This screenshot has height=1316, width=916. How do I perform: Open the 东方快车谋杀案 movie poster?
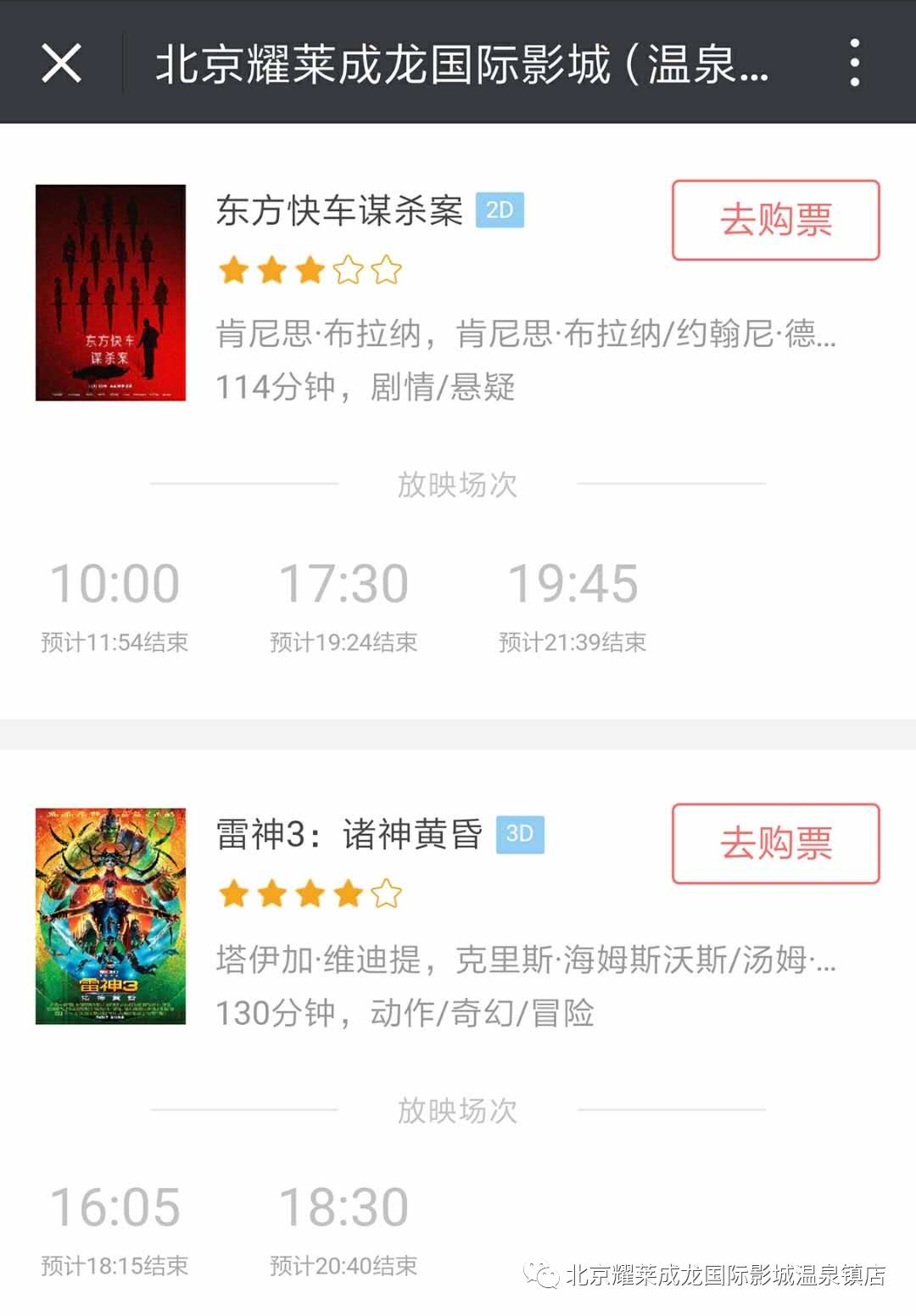click(110, 293)
